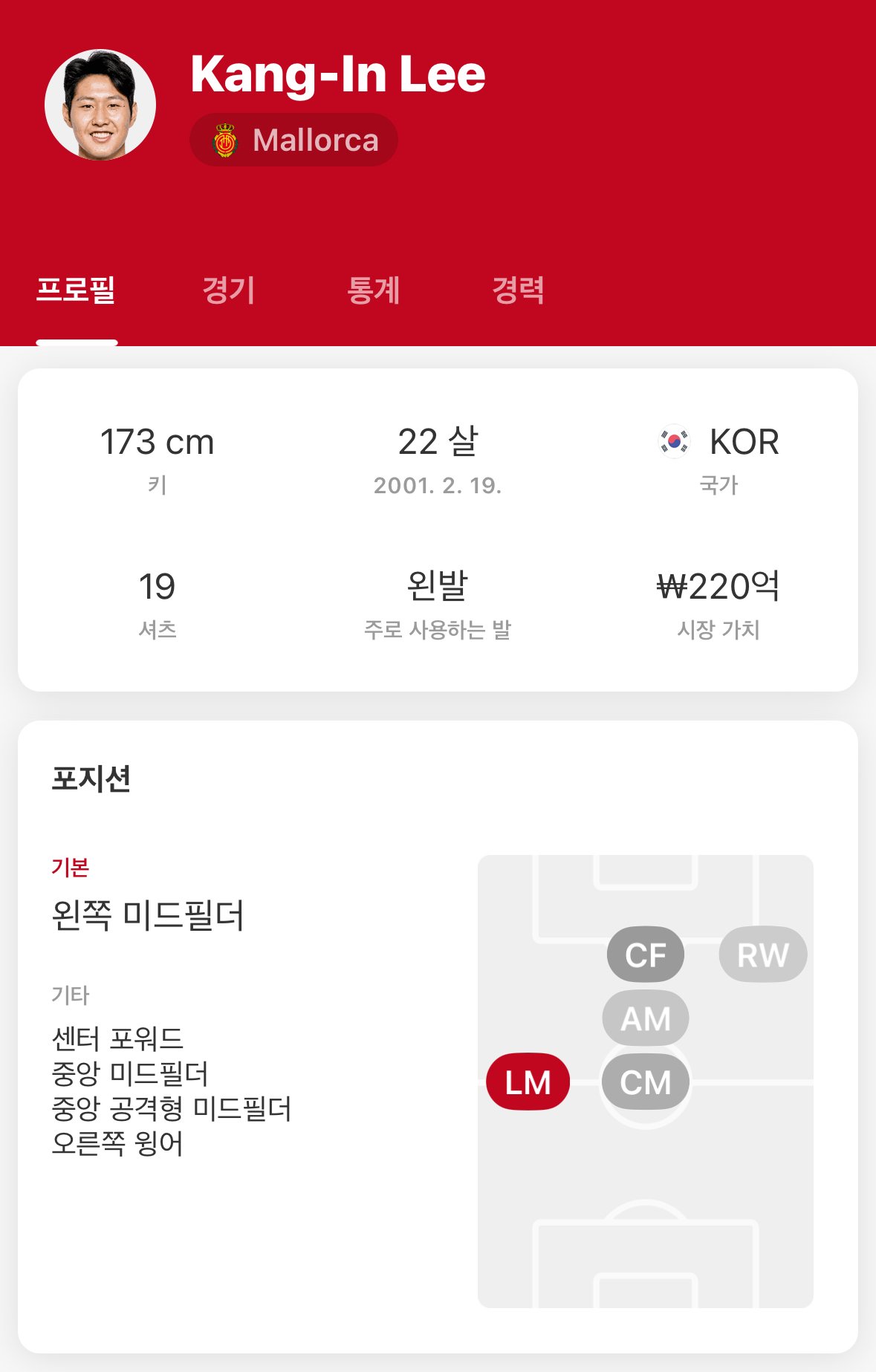The height and width of the screenshot is (1372, 876).
Task: Switch to the 경기 tab
Action: click(x=229, y=290)
